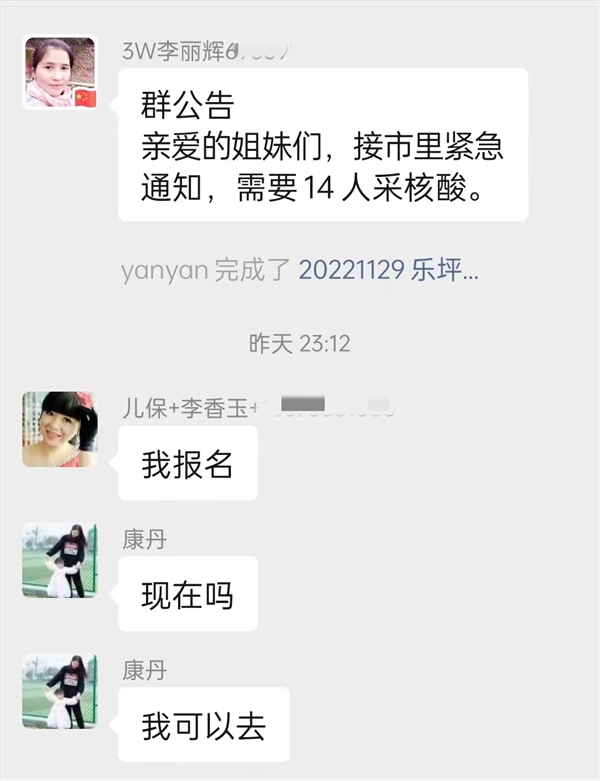Screen dimensions: 600x781
Task: Open 李丽辉's profile avatar
Action: (x=59, y=73)
